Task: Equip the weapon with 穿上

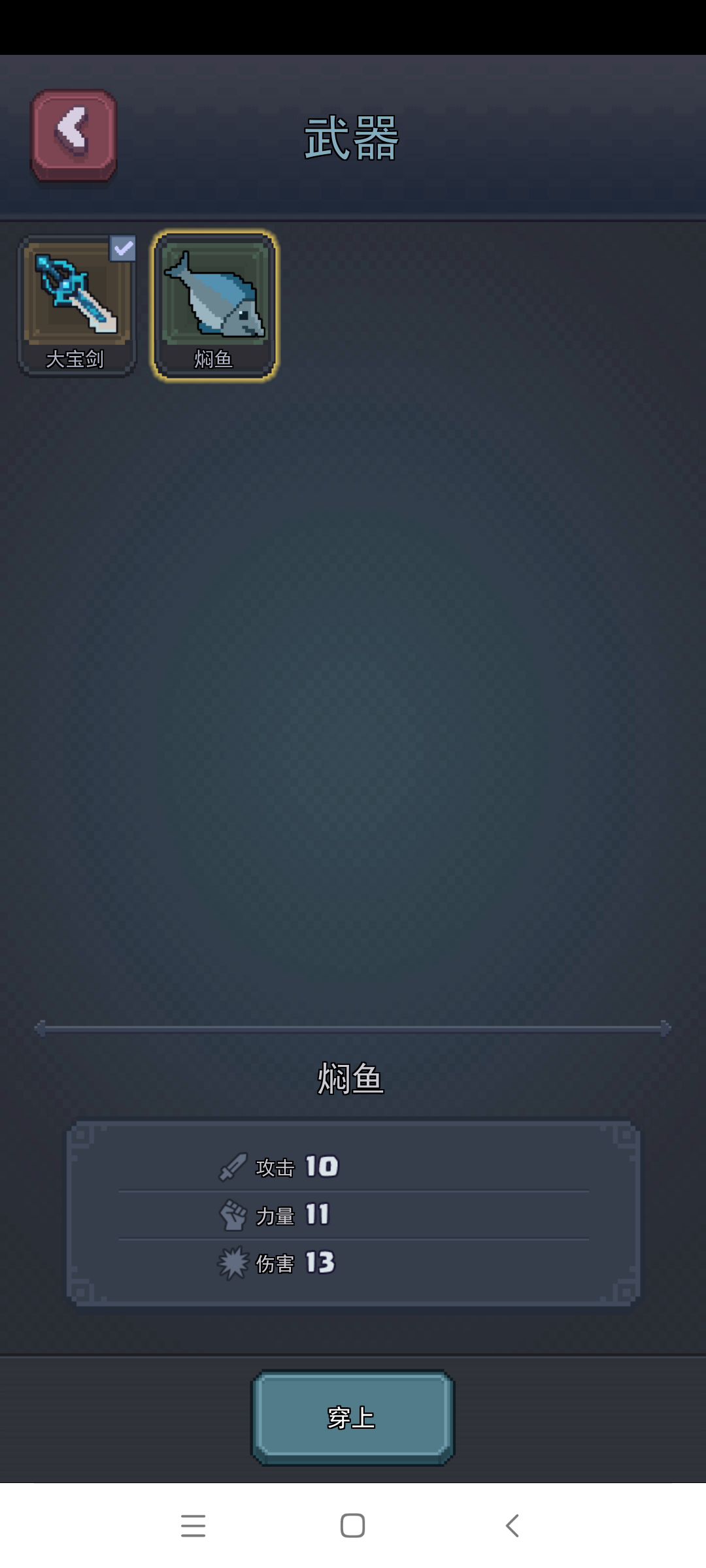Action: point(352,1417)
